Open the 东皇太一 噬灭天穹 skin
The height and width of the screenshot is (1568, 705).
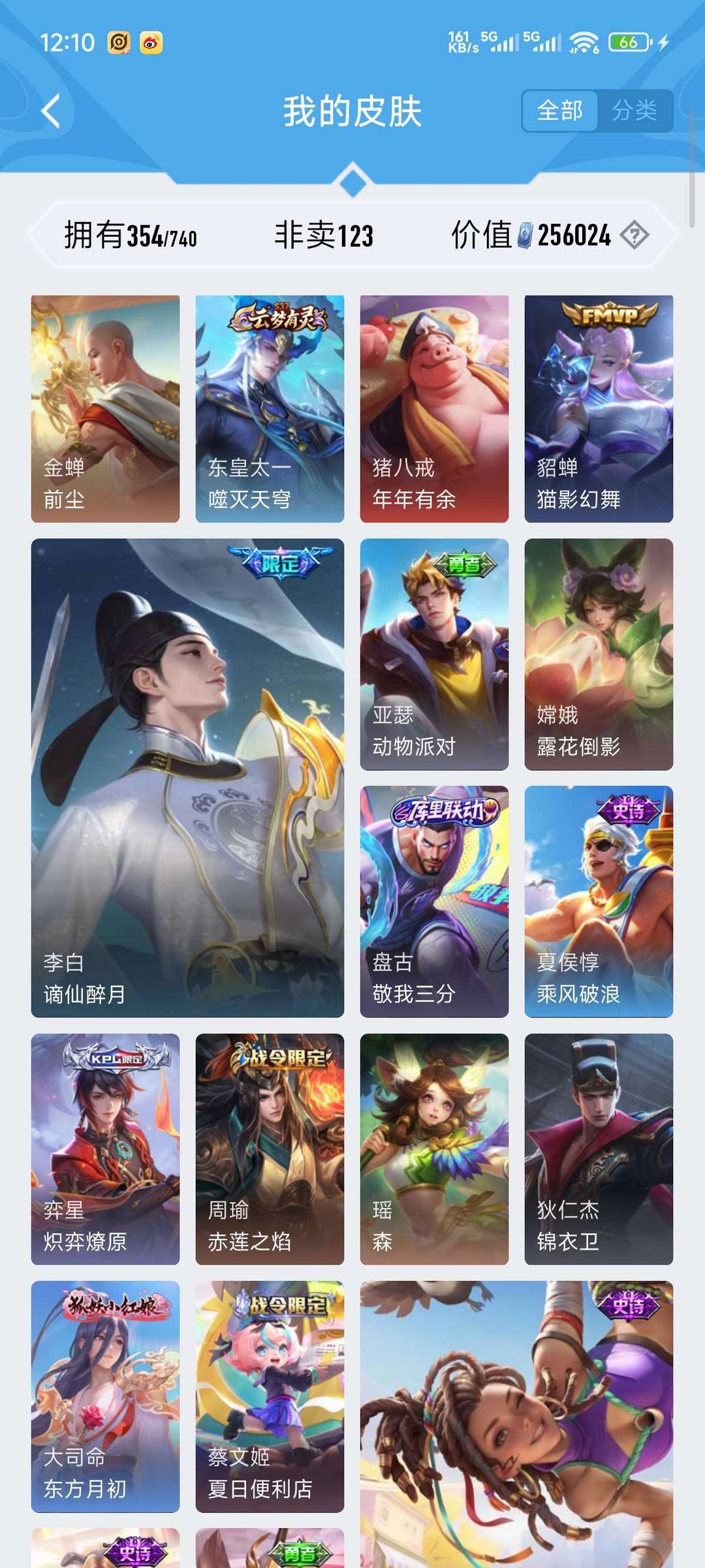click(x=270, y=408)
